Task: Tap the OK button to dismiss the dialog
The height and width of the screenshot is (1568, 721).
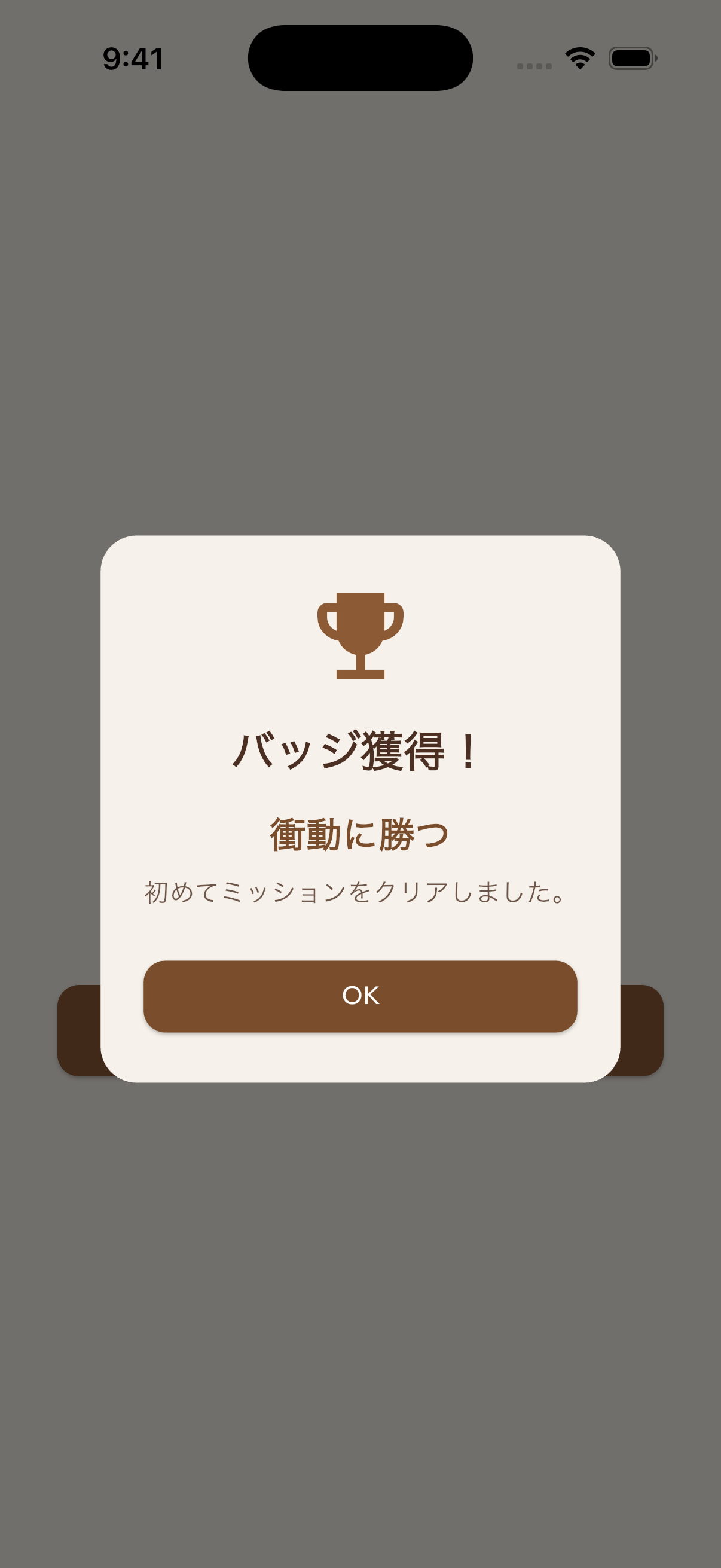Action: pyautogui.click(x=360, y=996)
